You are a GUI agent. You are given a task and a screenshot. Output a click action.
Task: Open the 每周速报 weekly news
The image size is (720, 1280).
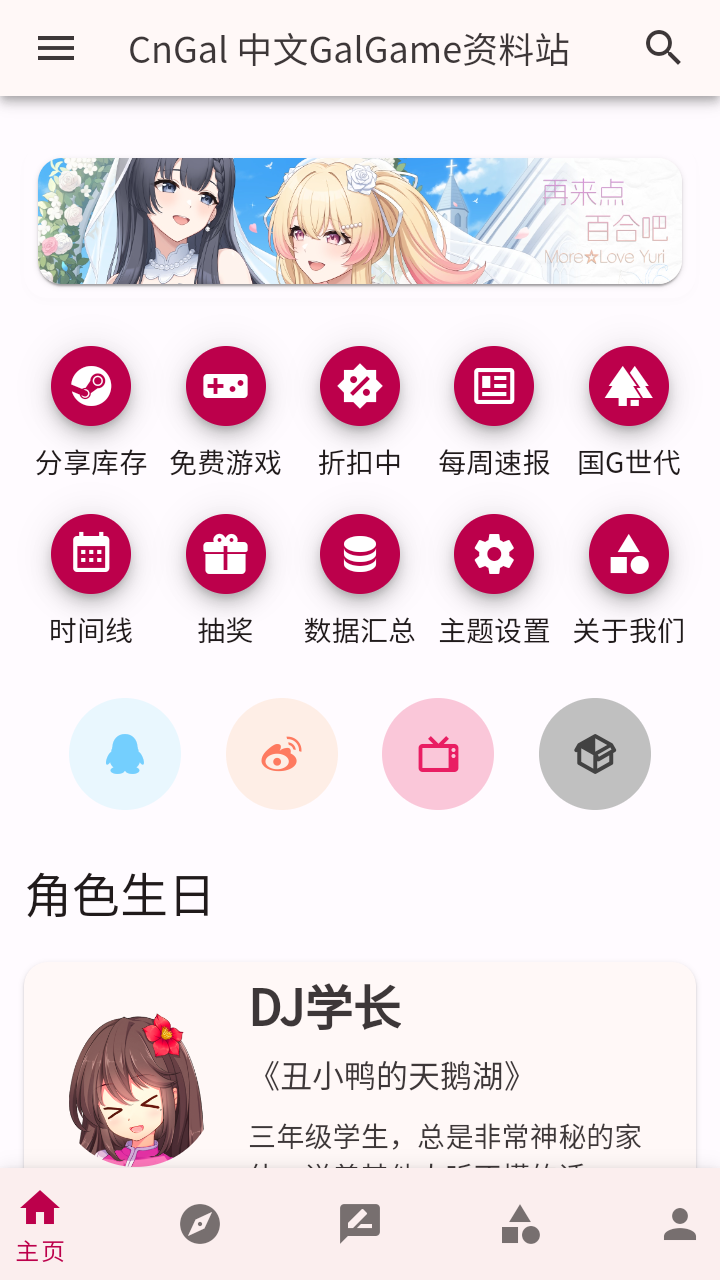coord(494,386)
